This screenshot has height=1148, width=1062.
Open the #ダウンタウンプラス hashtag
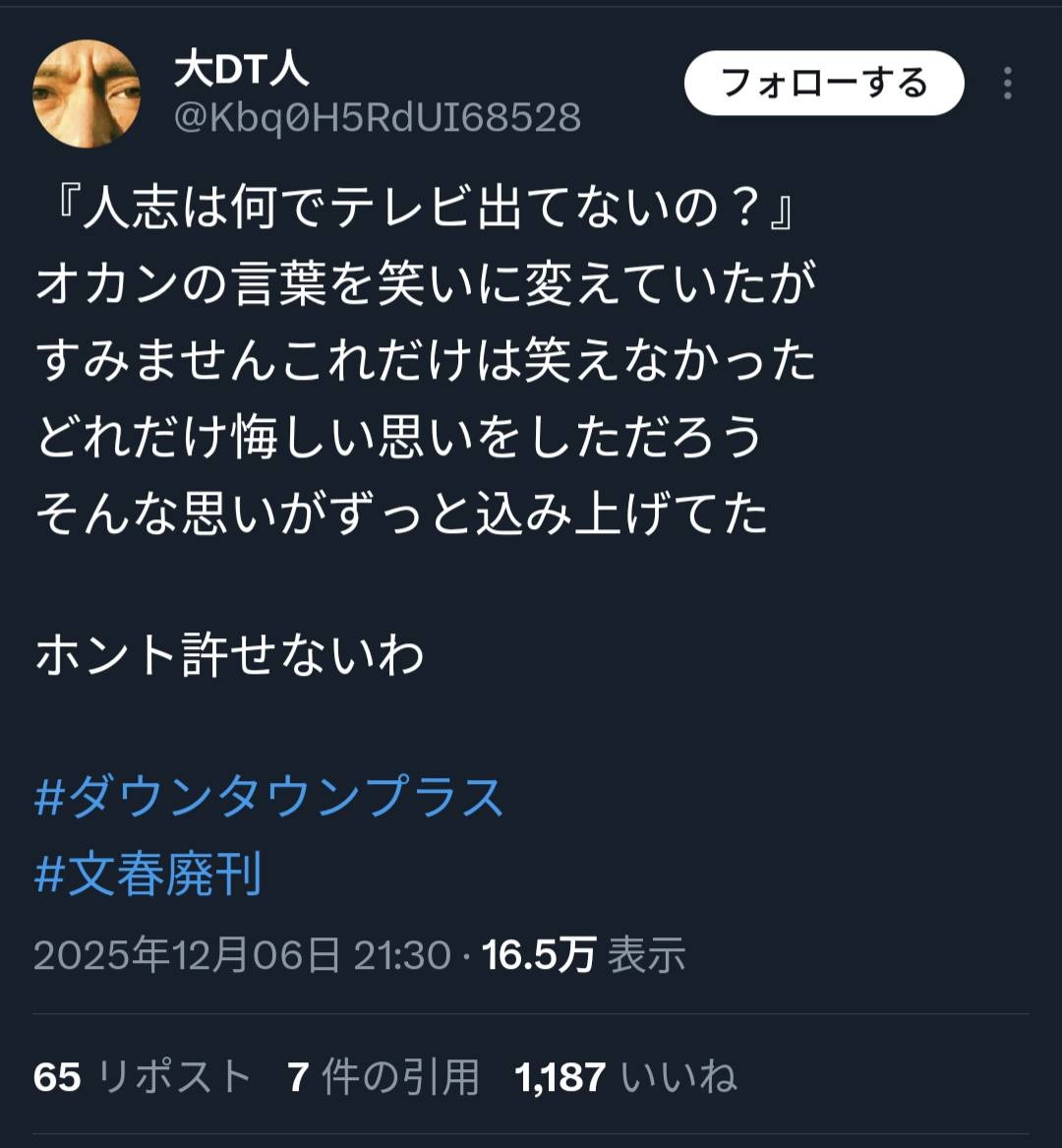268,797
